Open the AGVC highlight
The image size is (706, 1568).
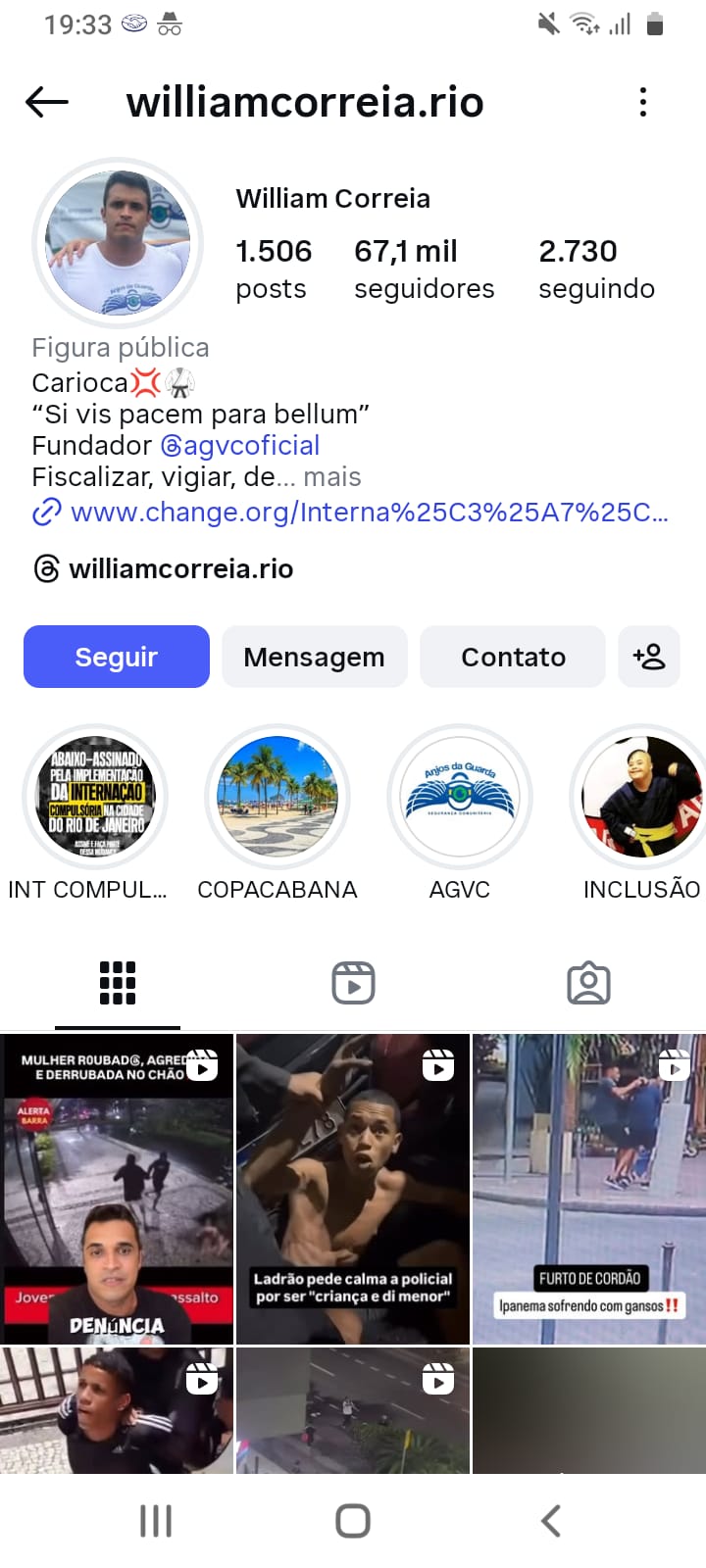coord(460,798)
